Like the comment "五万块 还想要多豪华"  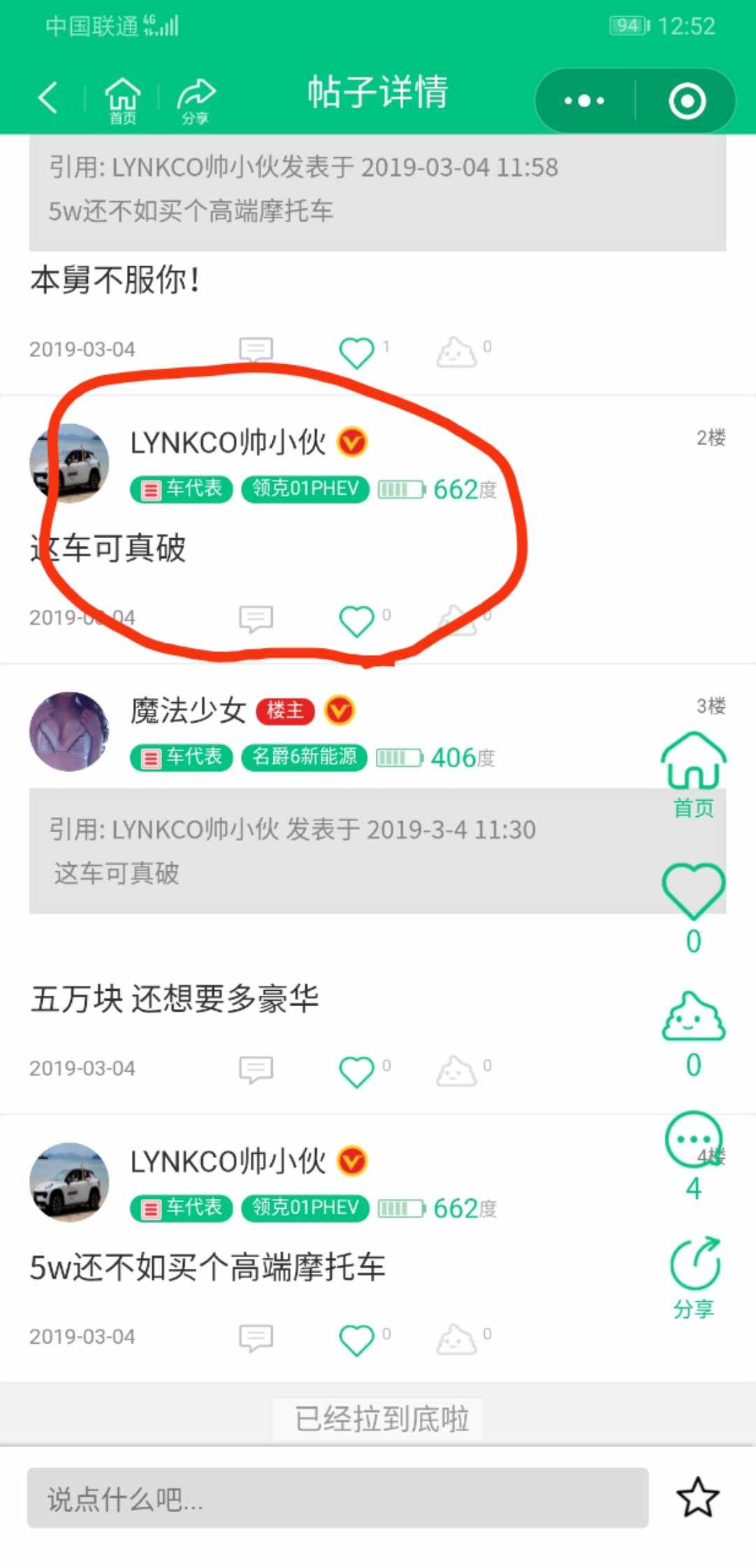point(357,1070)
